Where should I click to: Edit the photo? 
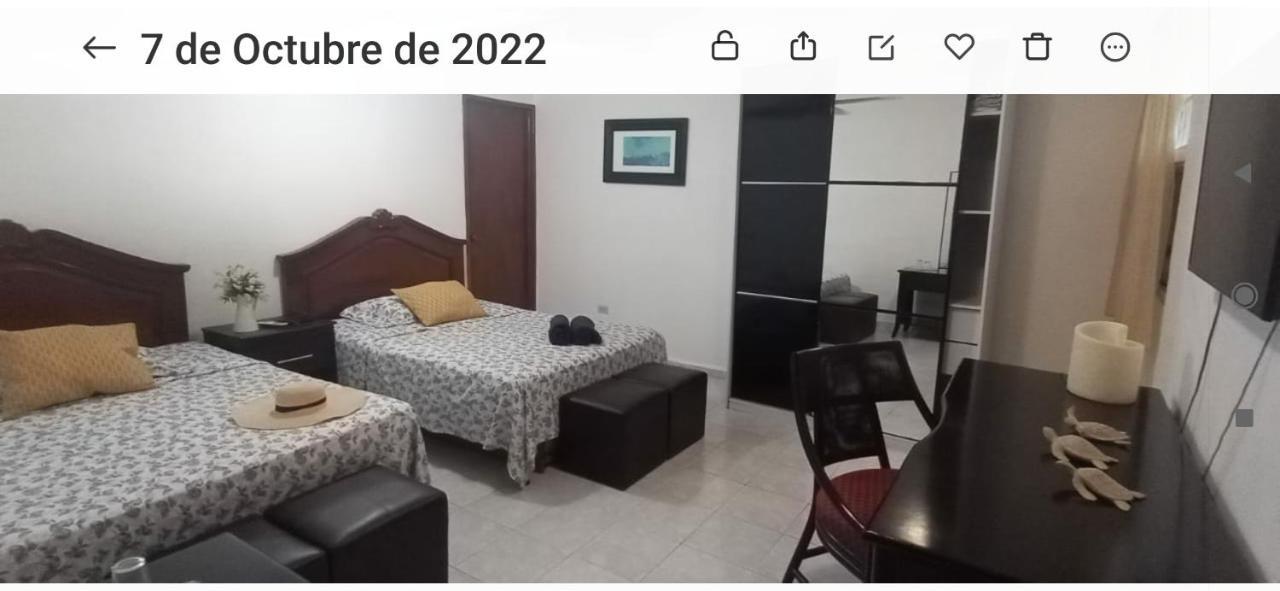point(881,47)
